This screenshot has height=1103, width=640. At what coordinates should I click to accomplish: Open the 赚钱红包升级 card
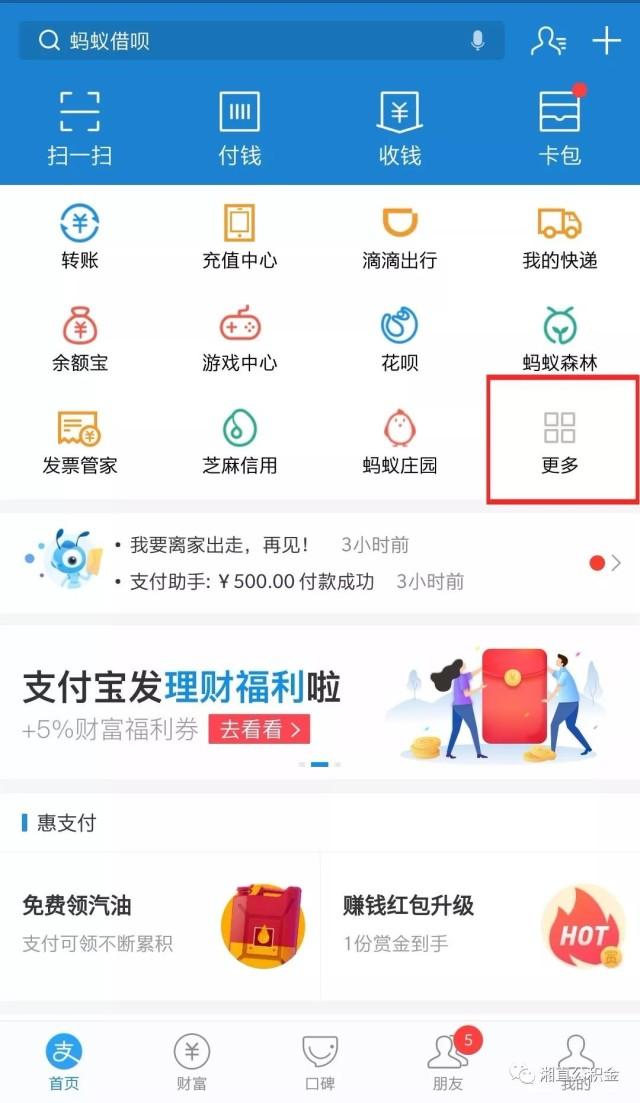[480, 926]
